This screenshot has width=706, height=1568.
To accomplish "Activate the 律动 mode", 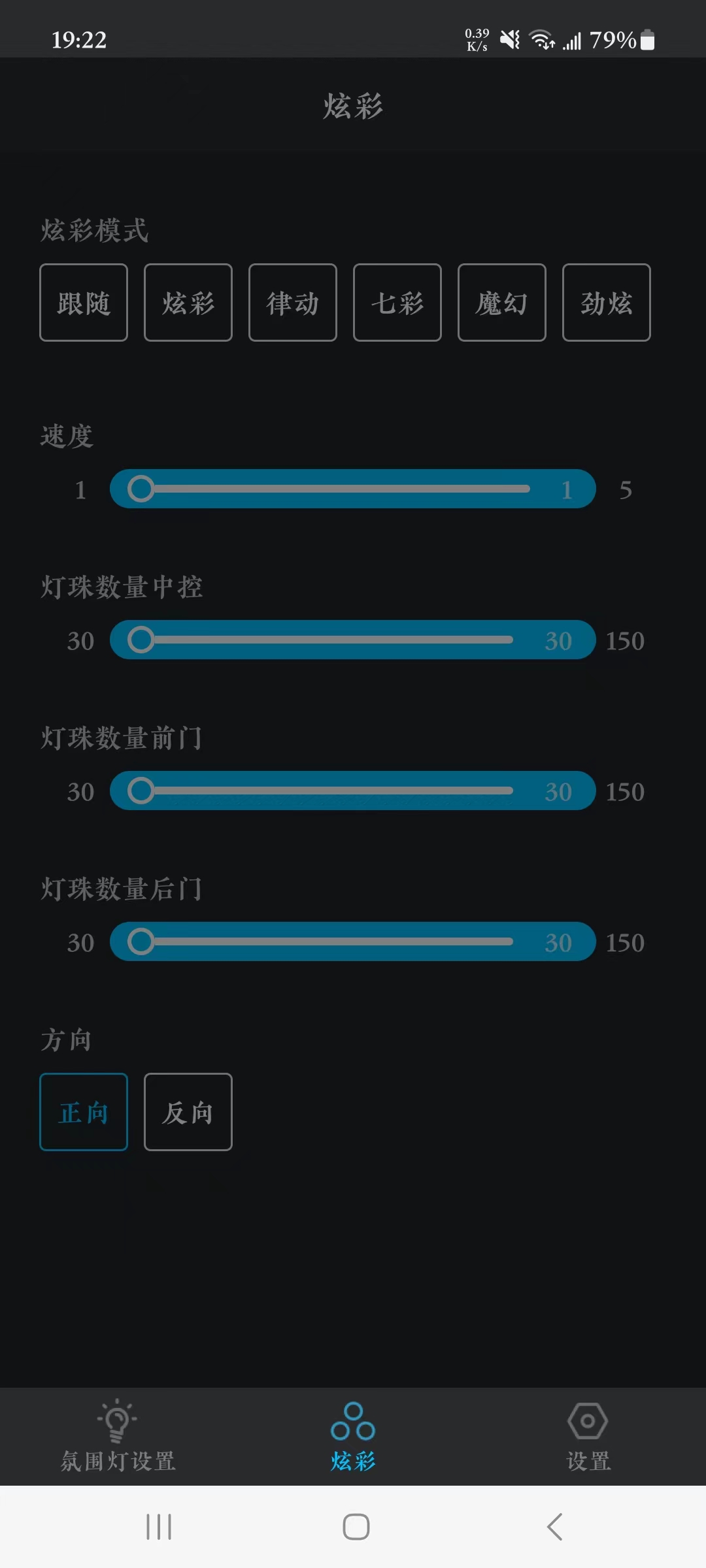I will pos(293,302).
